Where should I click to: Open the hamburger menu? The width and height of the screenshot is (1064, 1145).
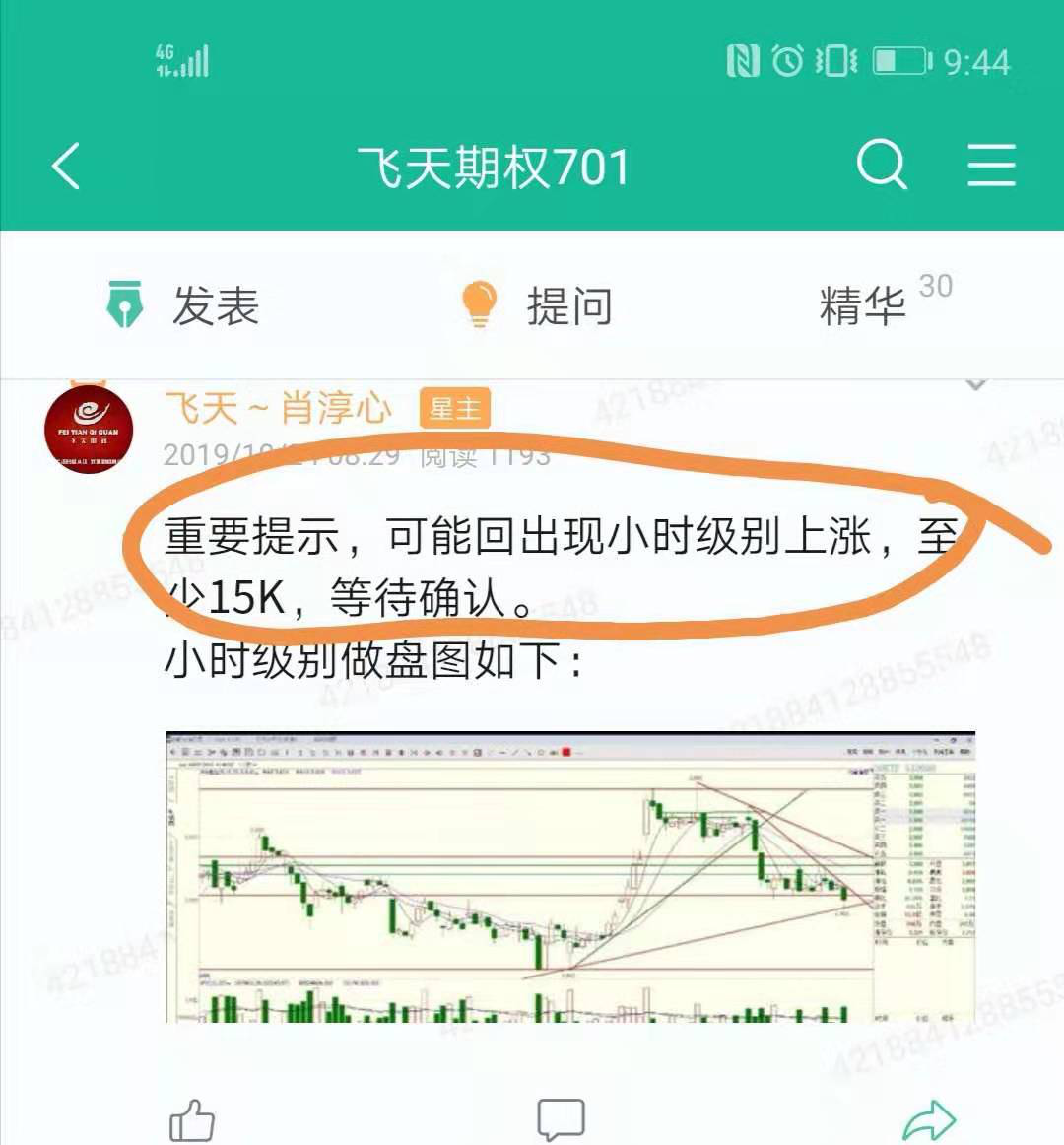[x=990, y=165]
